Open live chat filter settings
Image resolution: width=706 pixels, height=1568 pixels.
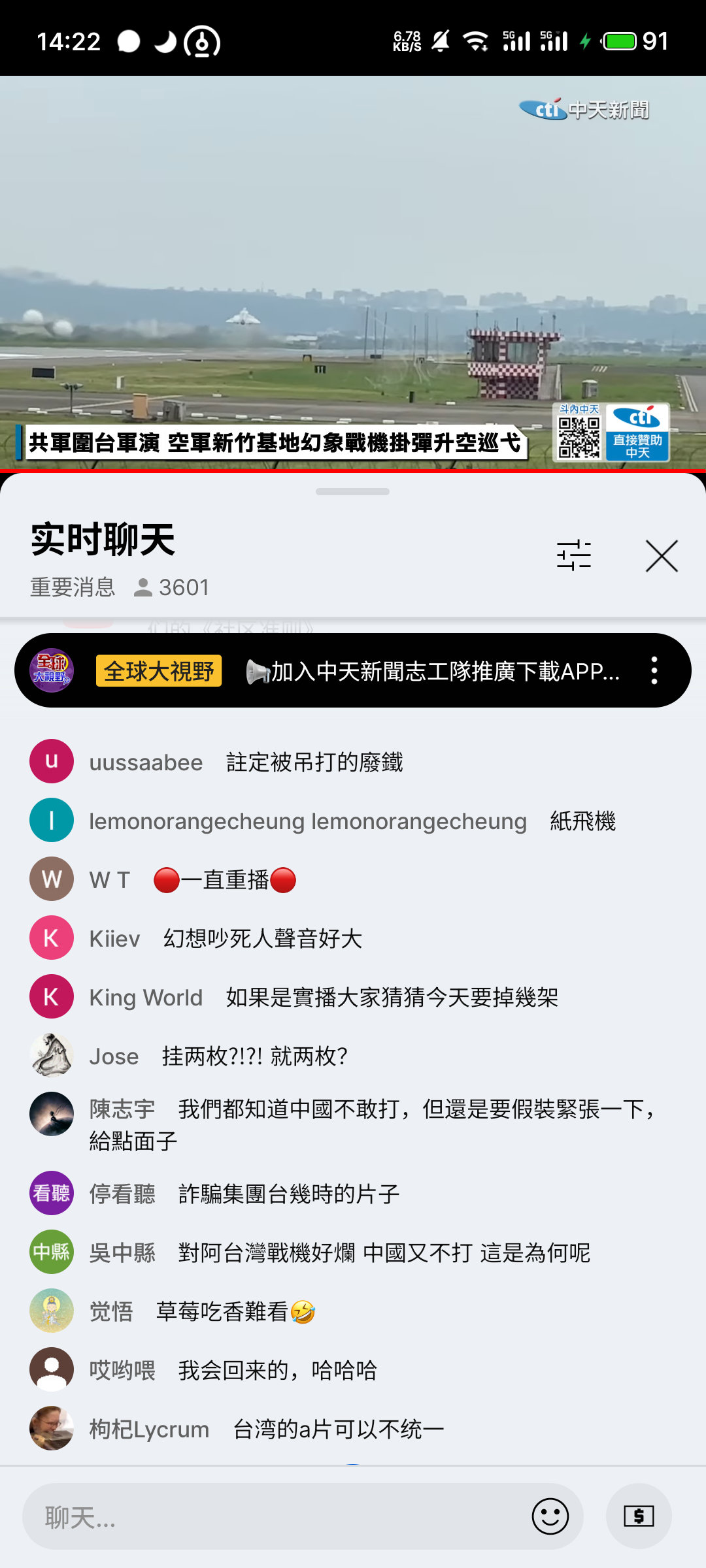(574, 555)
